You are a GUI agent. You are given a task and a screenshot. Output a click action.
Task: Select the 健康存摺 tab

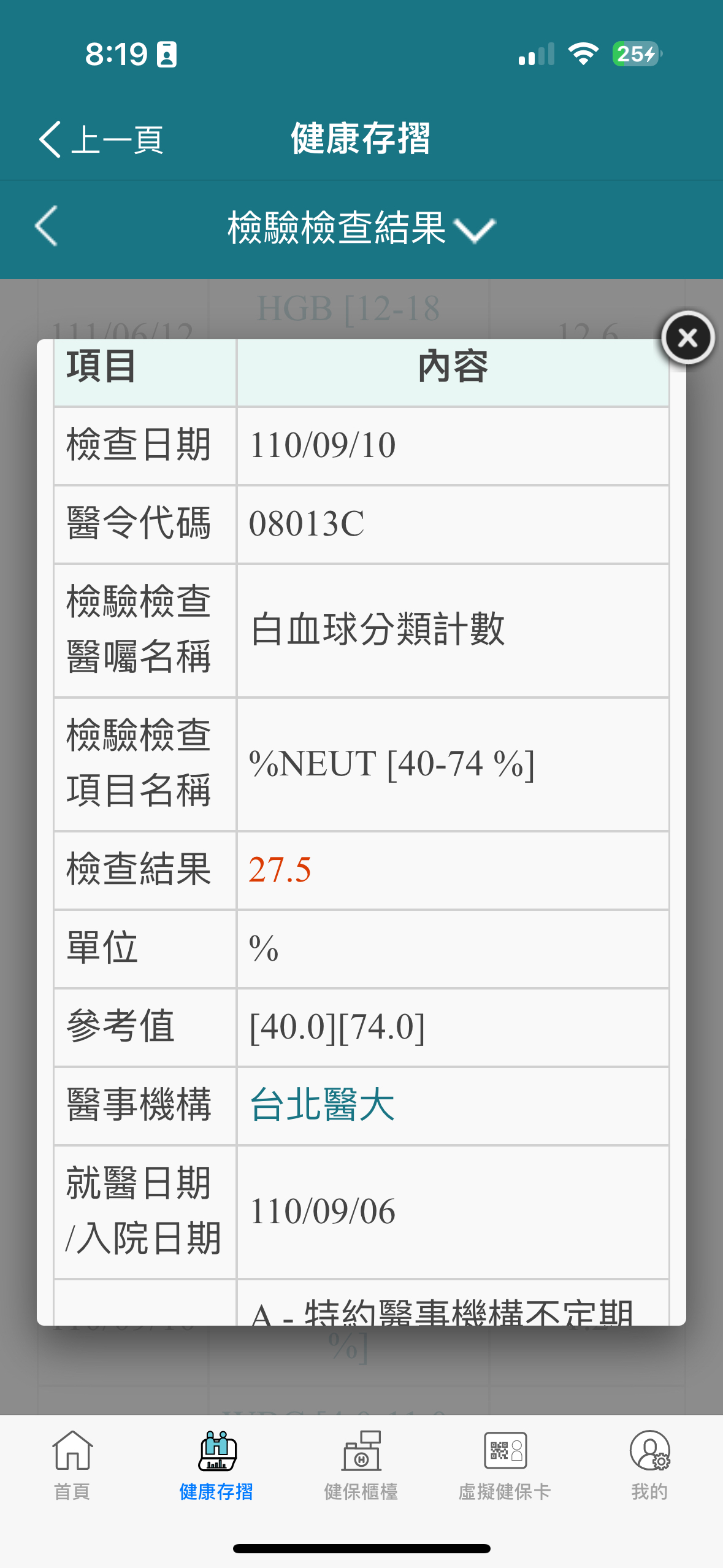[x=216, y=1466]
